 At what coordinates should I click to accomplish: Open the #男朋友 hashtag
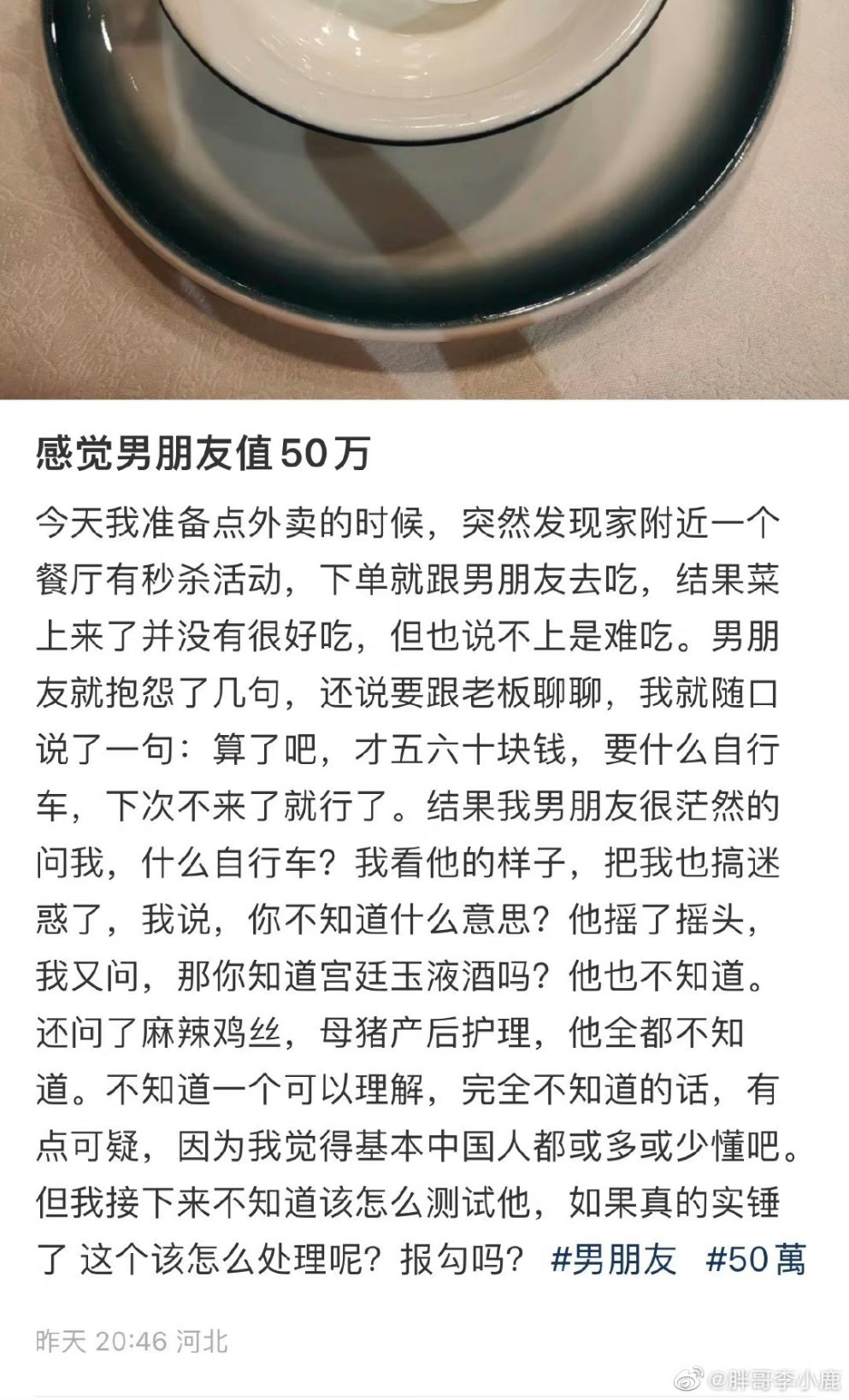[x=613, y=1260]
